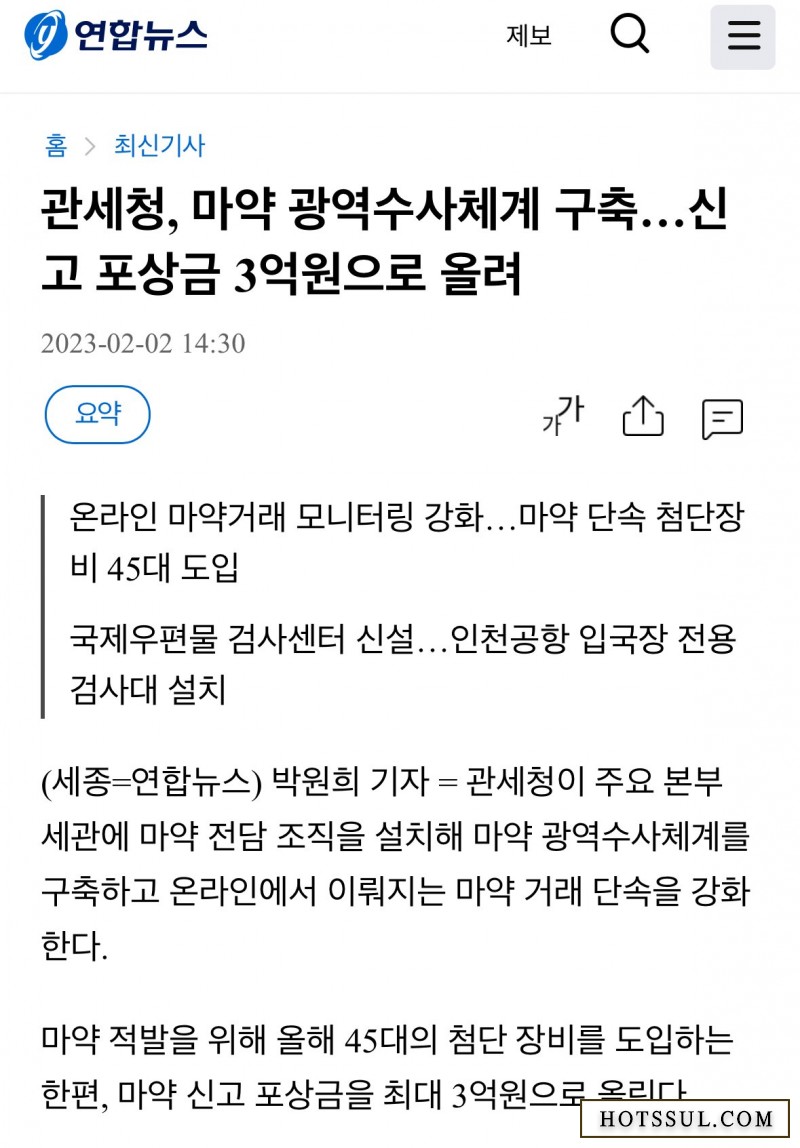Go to the 홈 breadcrumb
Screen dimensions: 800x1148
(56, 146)
